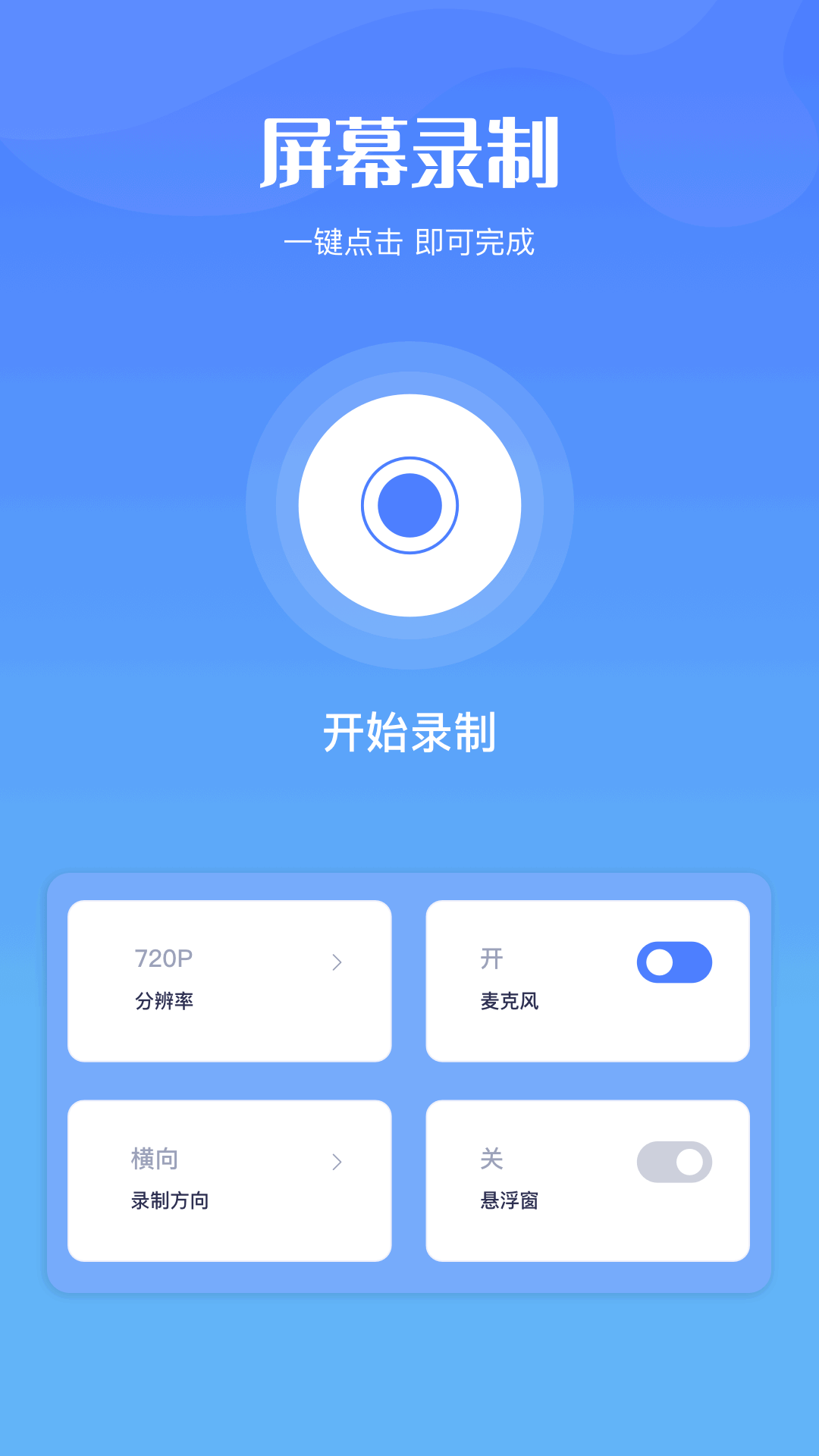819x1456 pixels.
Task: Slide the 悬浮窗 switch knob right
Action: coord(690,1162)
